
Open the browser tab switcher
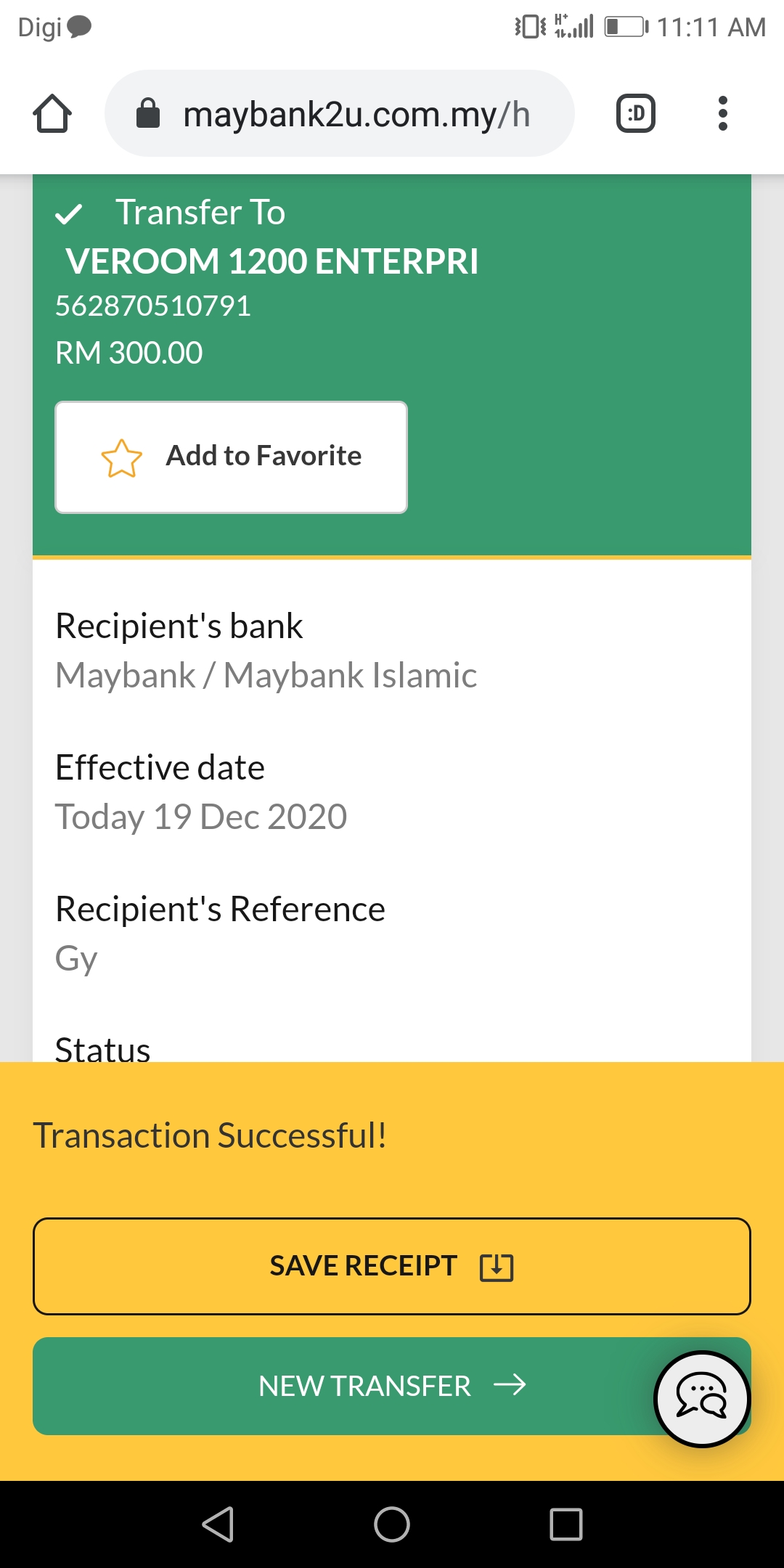point(636,114)
